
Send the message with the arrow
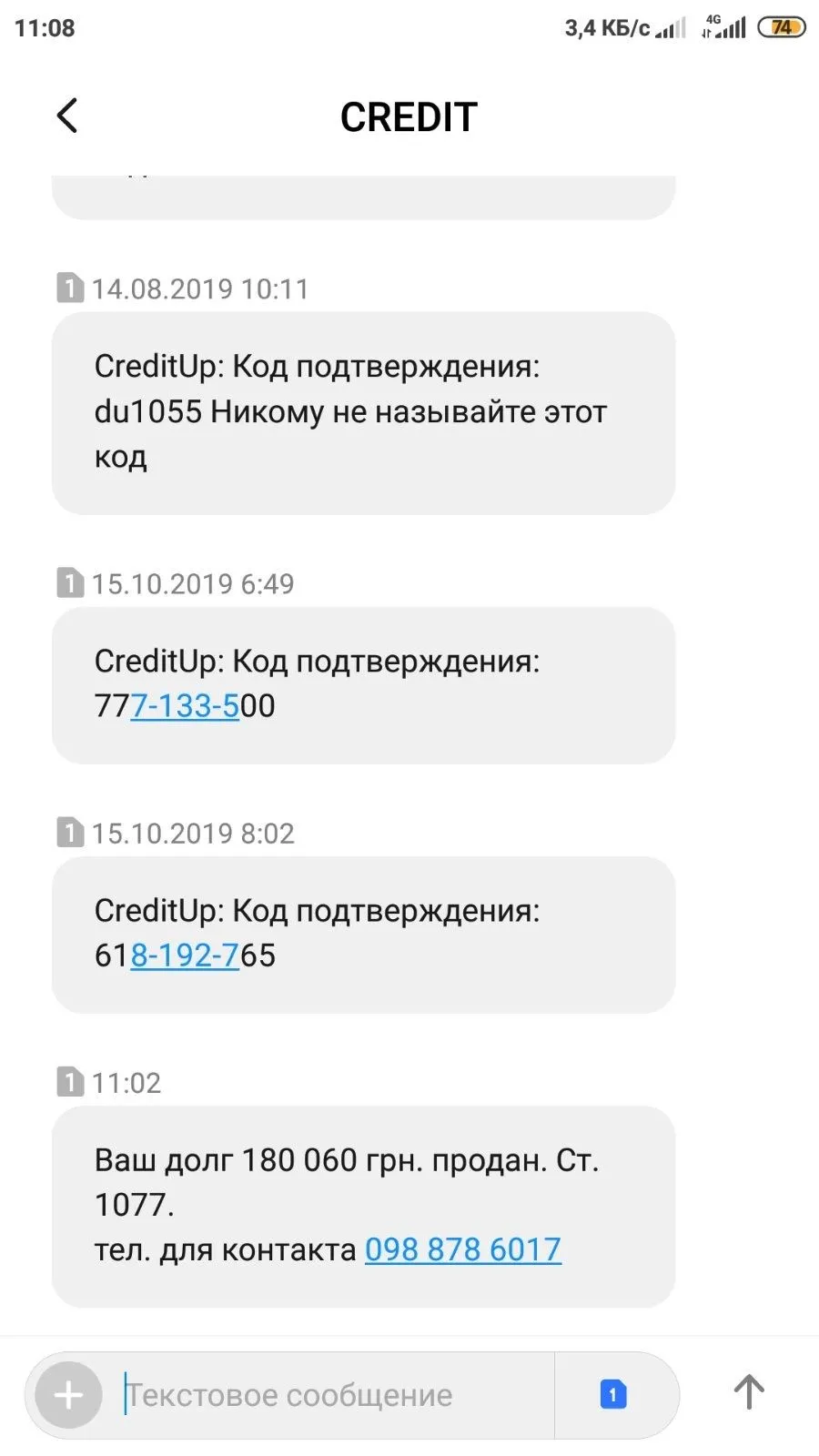tap(748, 1392)
